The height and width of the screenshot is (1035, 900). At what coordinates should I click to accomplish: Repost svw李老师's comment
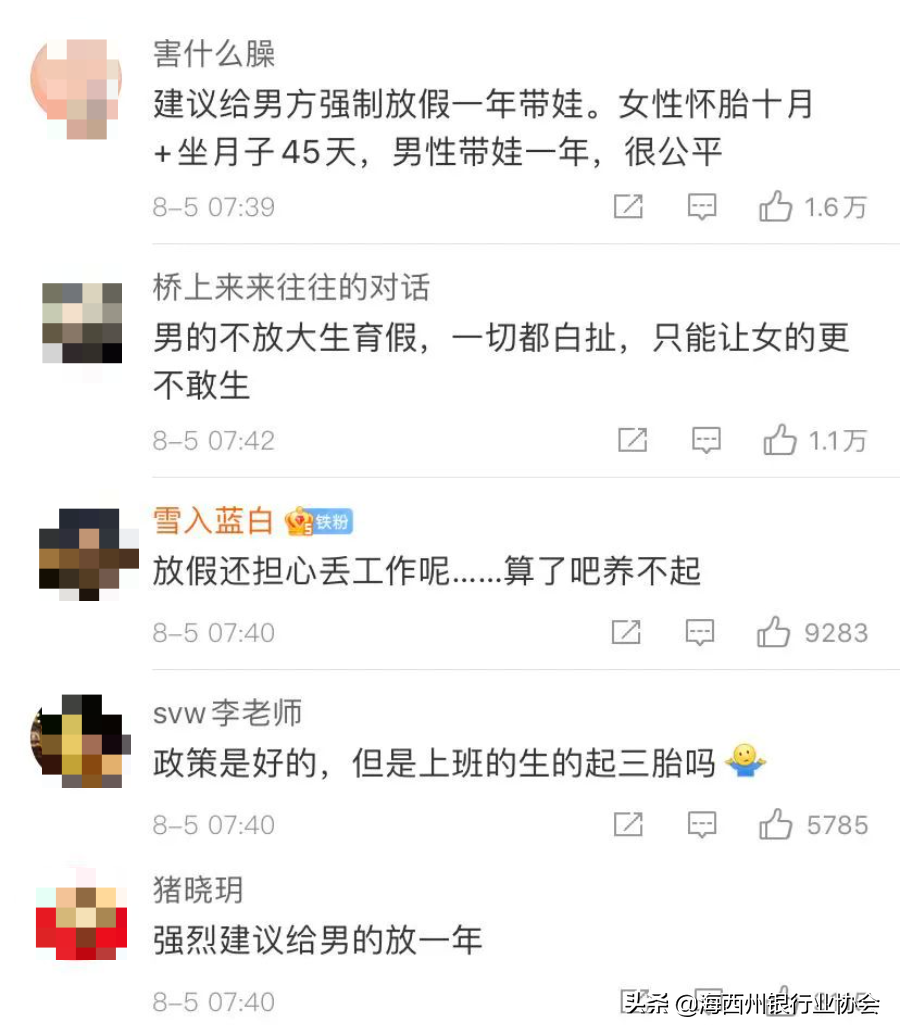click(x=627, y=825)
